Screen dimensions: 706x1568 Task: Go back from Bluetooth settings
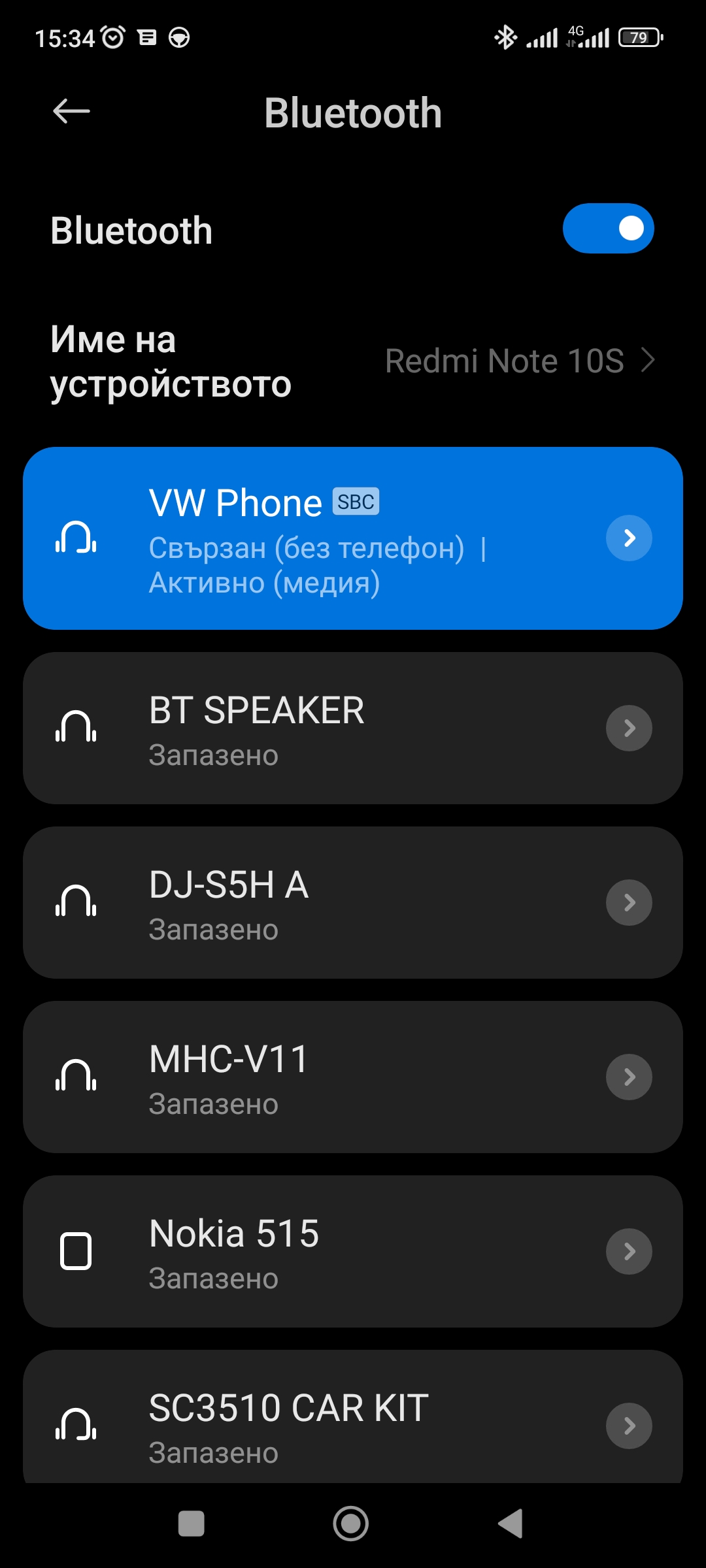[71, 112]
